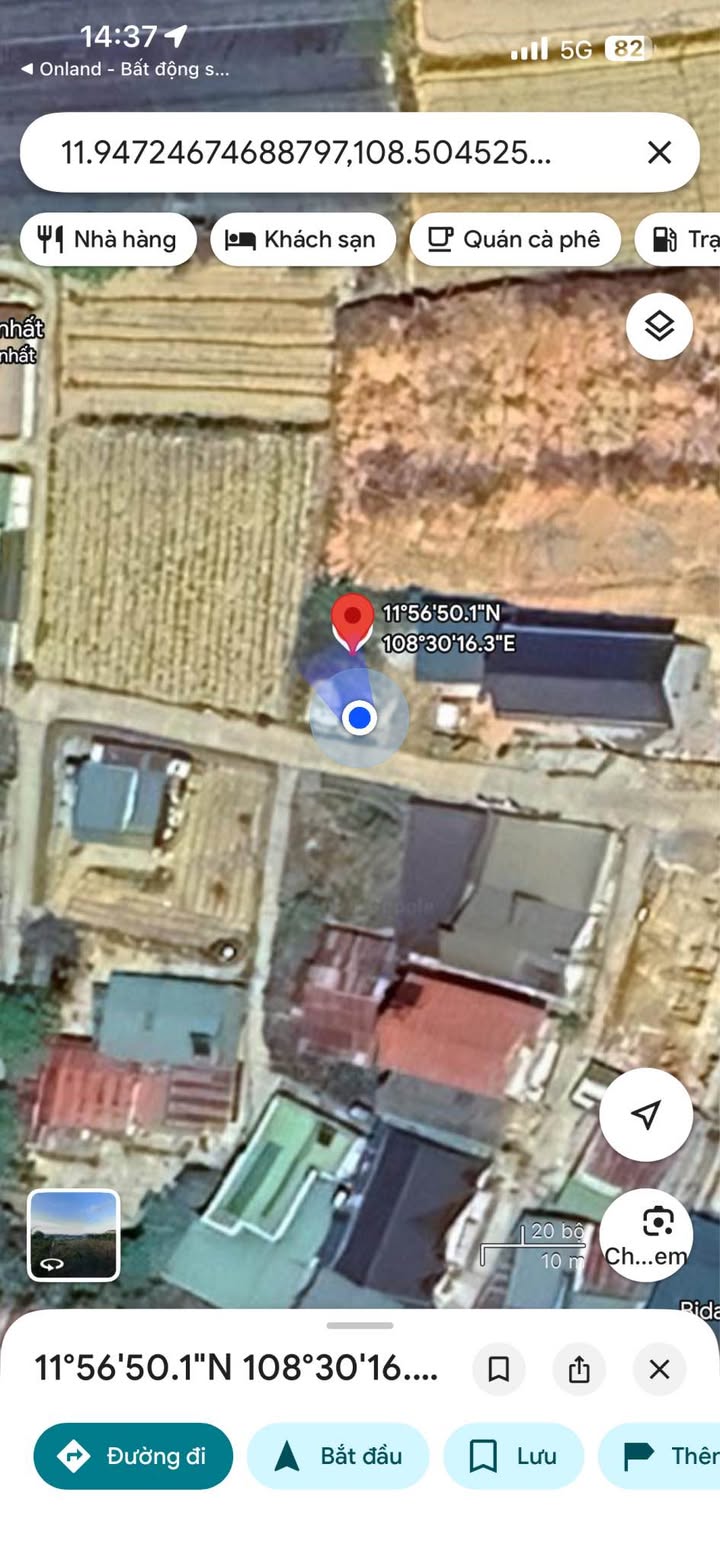
Task: Tap the Lưu button
Action: coord(514,1456)
